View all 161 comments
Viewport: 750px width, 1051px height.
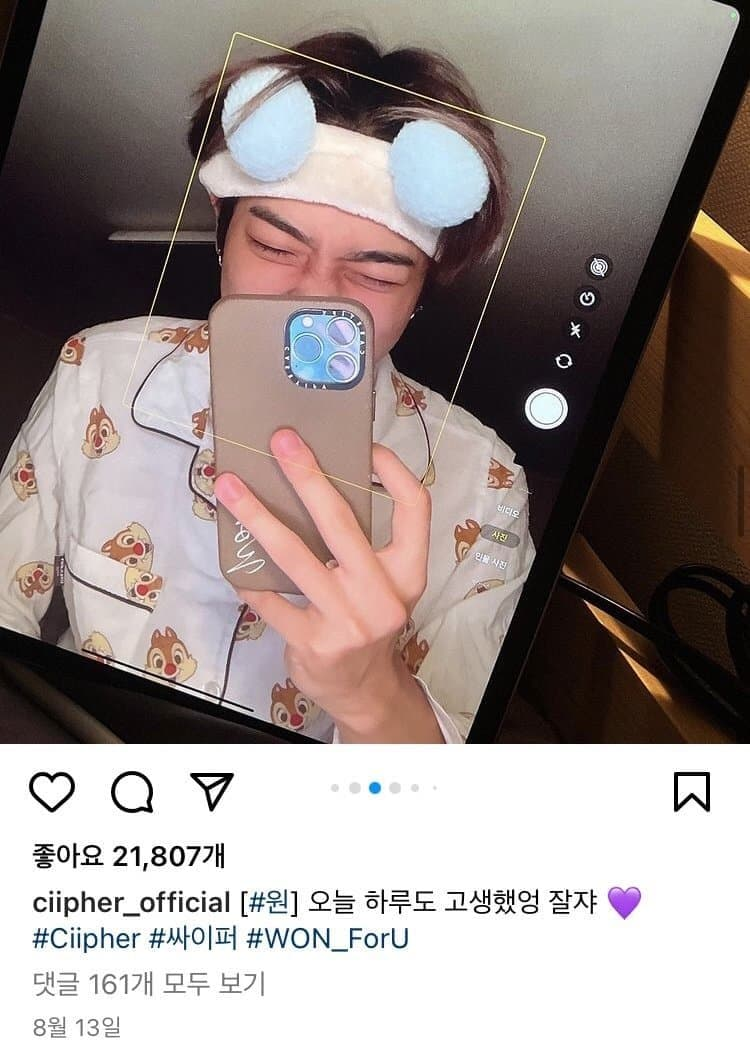pyautogui.click(x=149, y=984)
